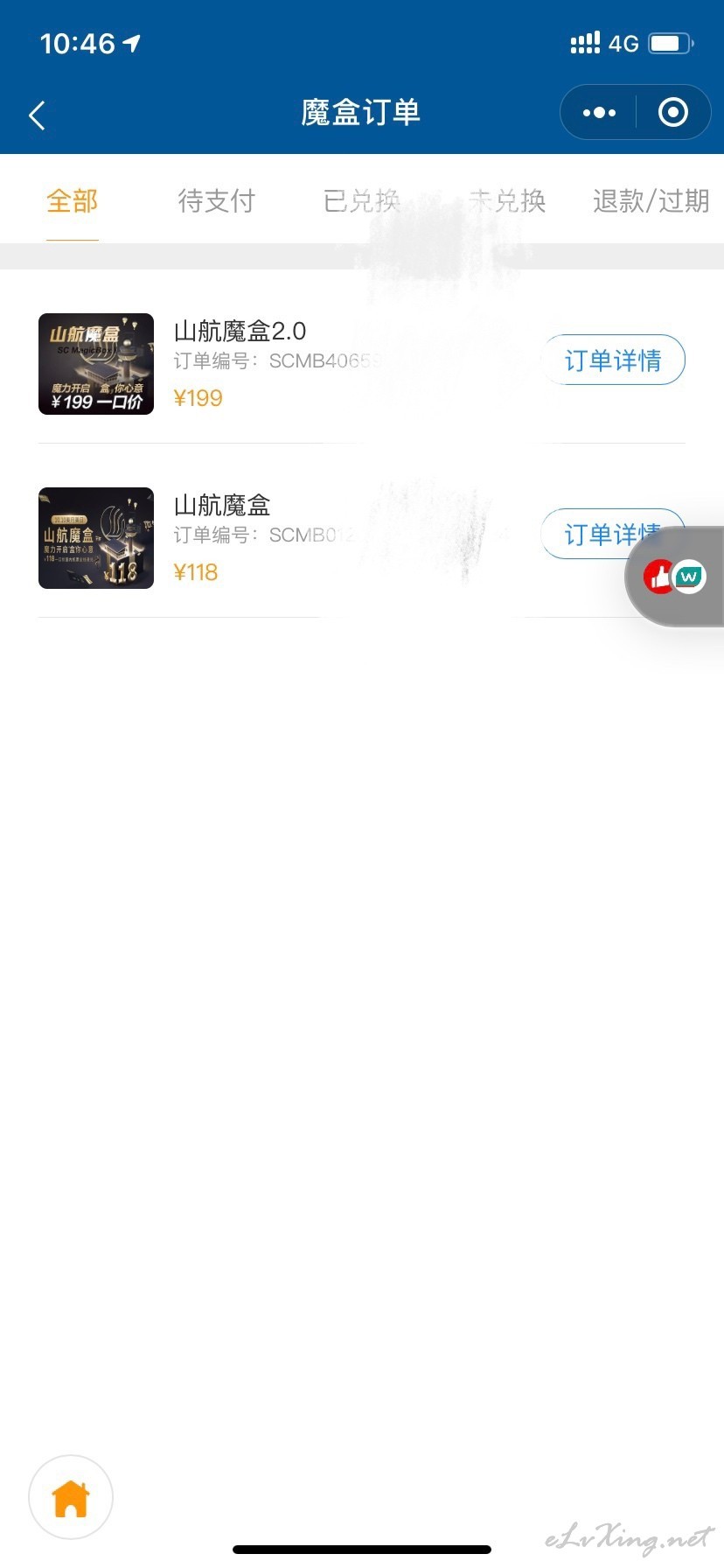The image size is (724, 1568).
Task: Open the mini program more options menu
Action: [599, 113]
